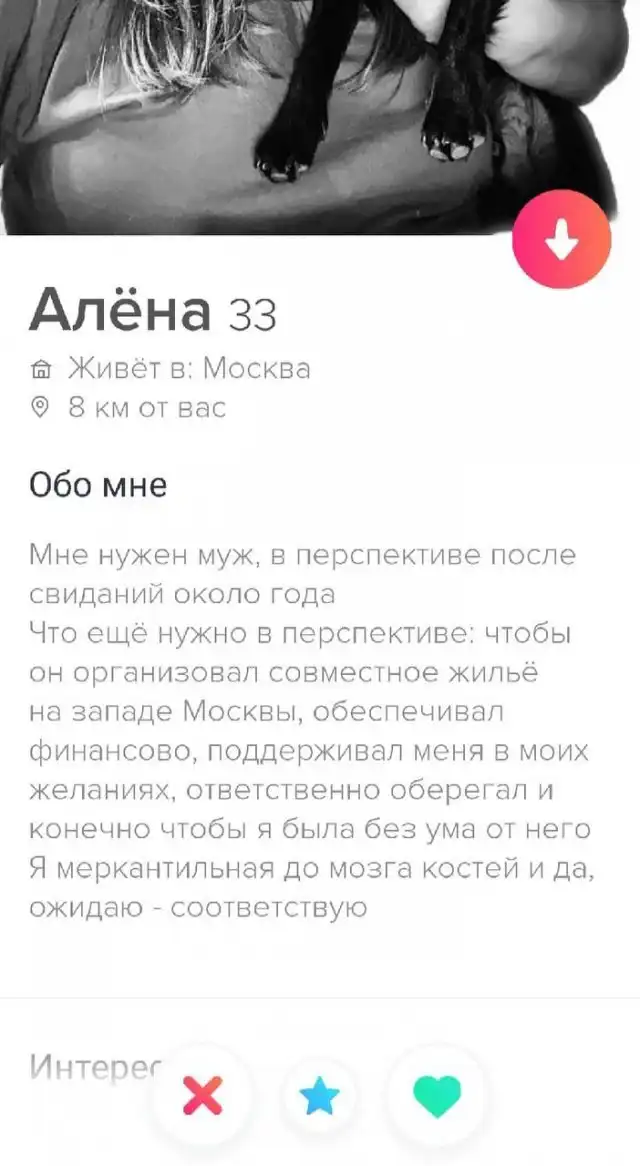Collapse Алёна's profile with the down arrow button
The height and width of the screenshot is (1166, 640).
(561, 240)
